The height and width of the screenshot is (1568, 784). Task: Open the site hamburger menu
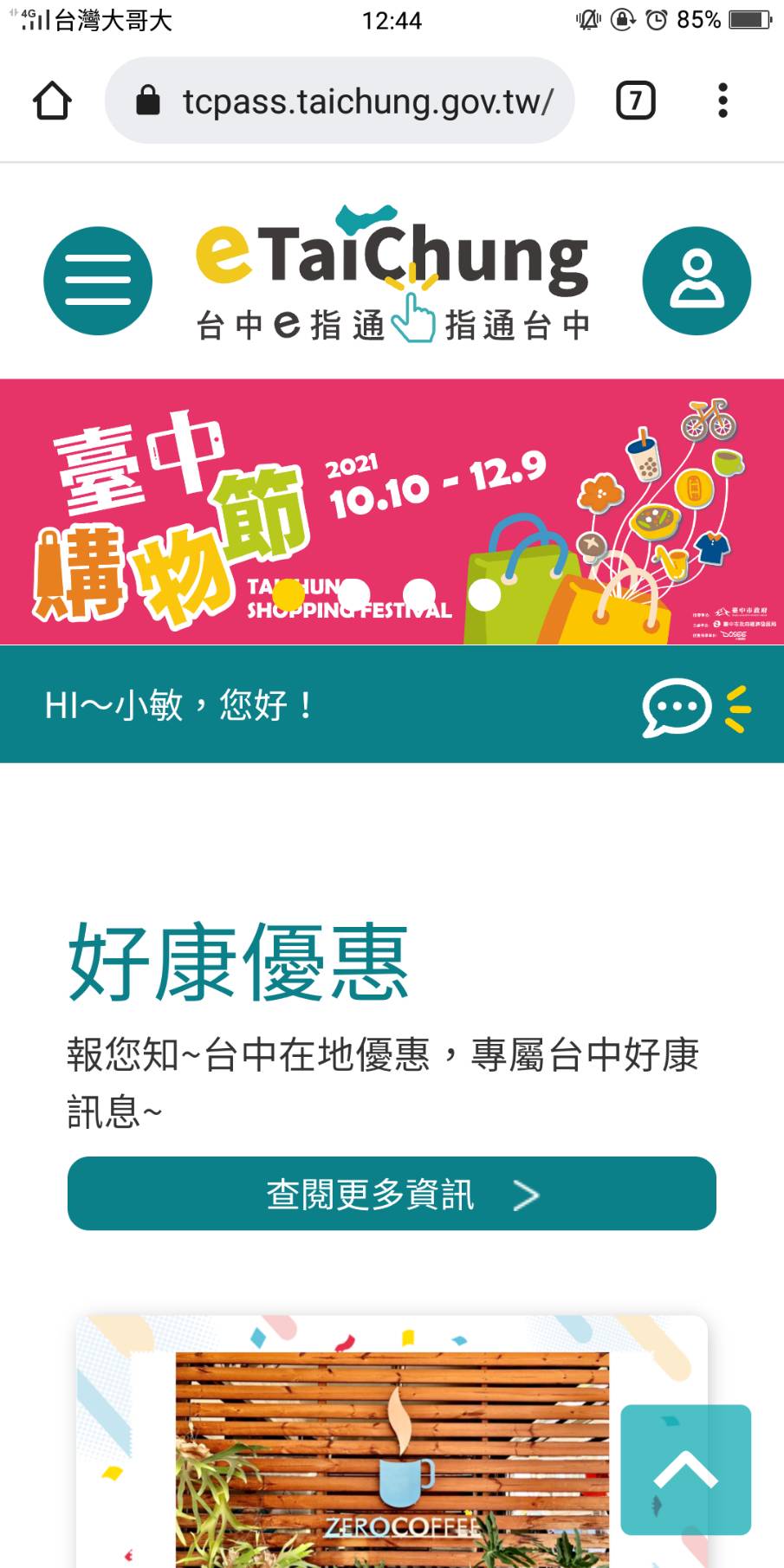coord(98,281)
